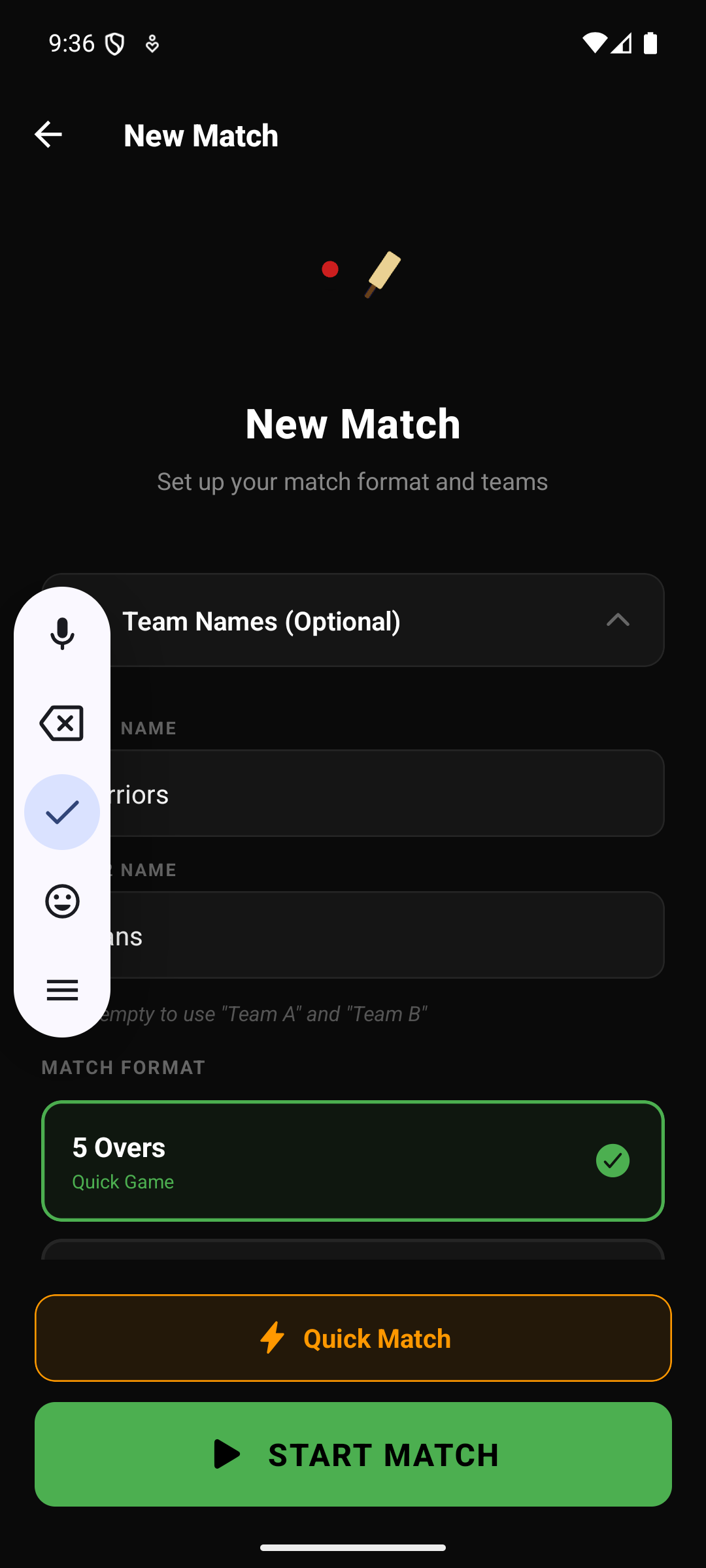Tap the upward chevron in Team Names header

click(x=618, y=621)
